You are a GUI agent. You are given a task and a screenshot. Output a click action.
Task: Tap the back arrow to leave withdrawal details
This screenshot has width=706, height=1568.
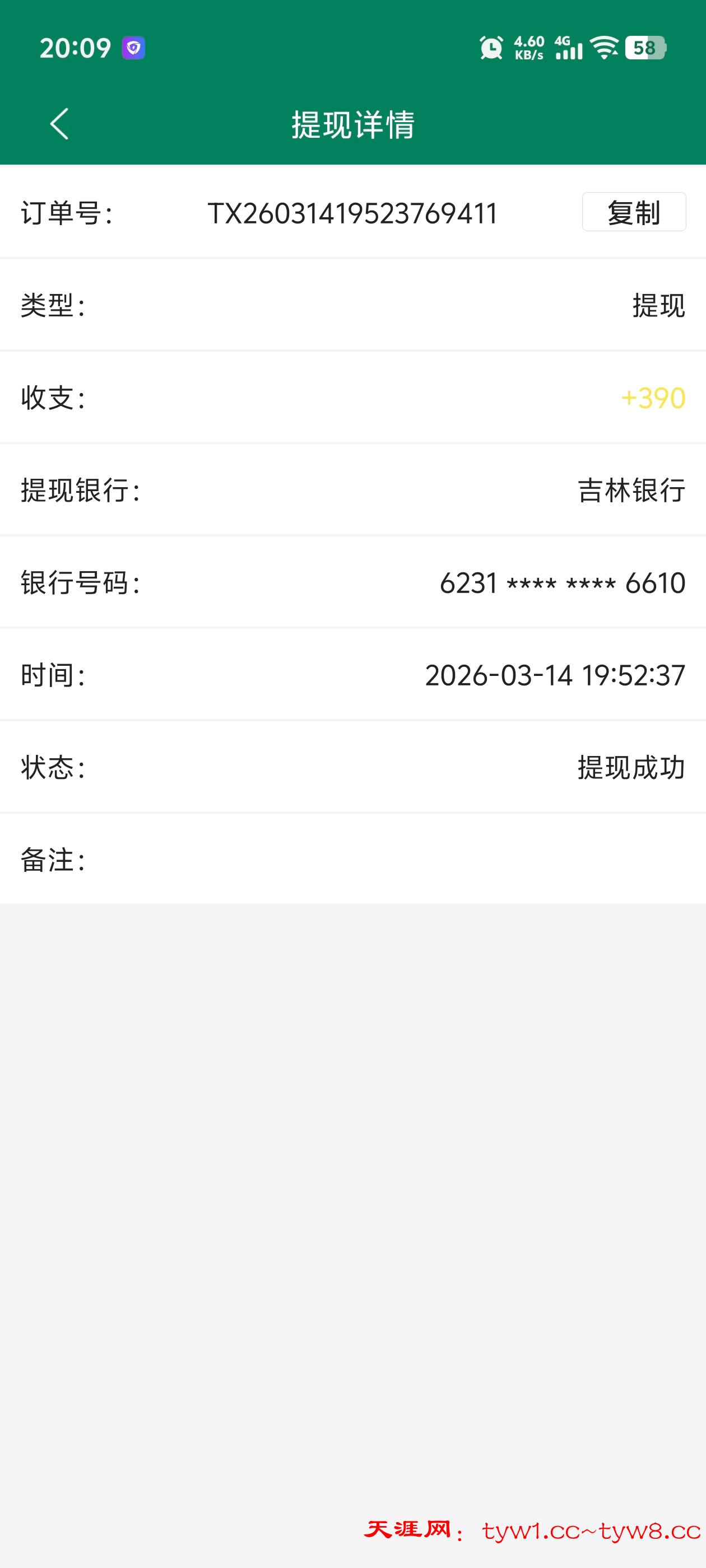point(59,124)
